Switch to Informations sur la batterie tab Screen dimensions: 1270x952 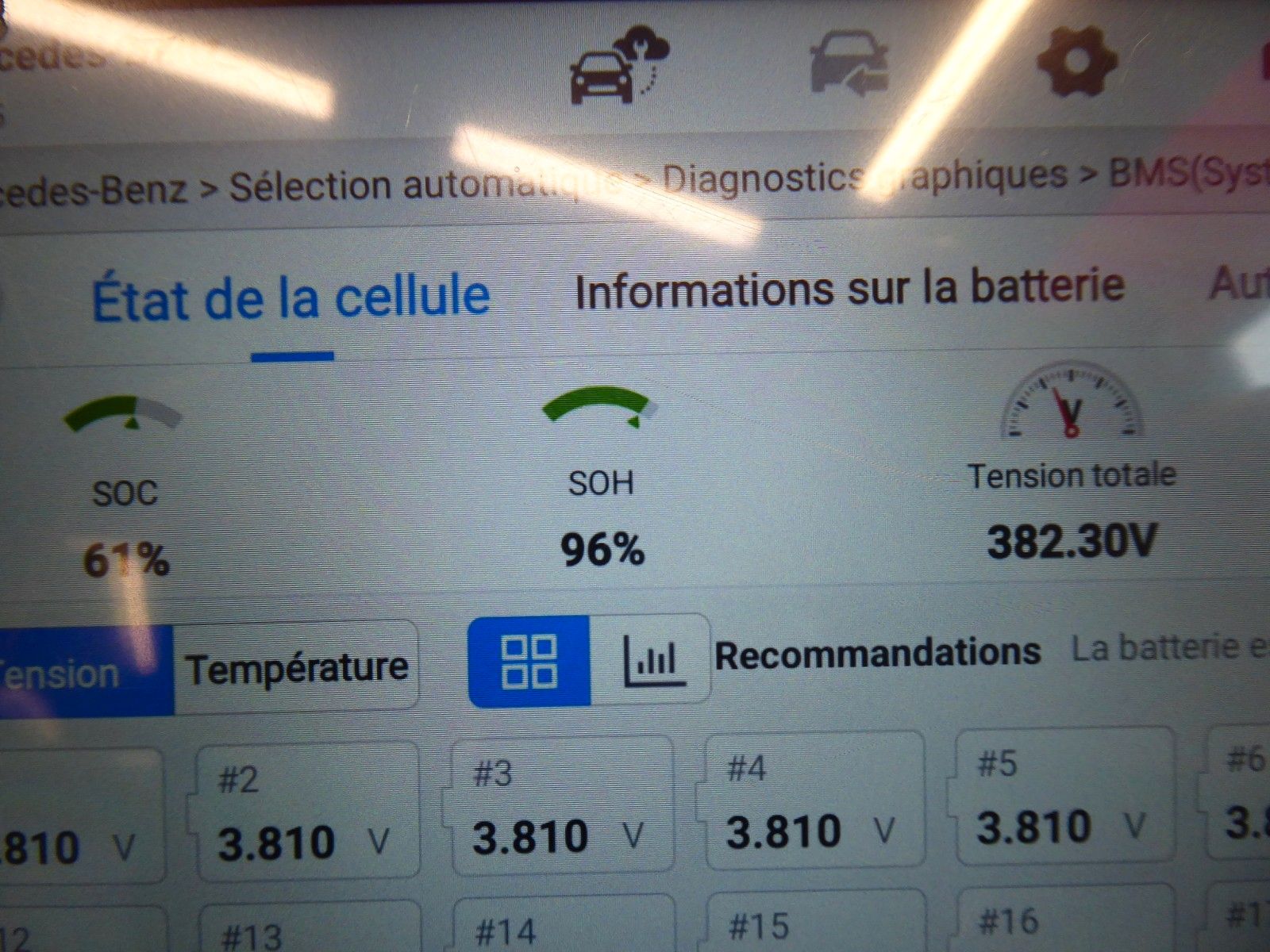[849, 289]
